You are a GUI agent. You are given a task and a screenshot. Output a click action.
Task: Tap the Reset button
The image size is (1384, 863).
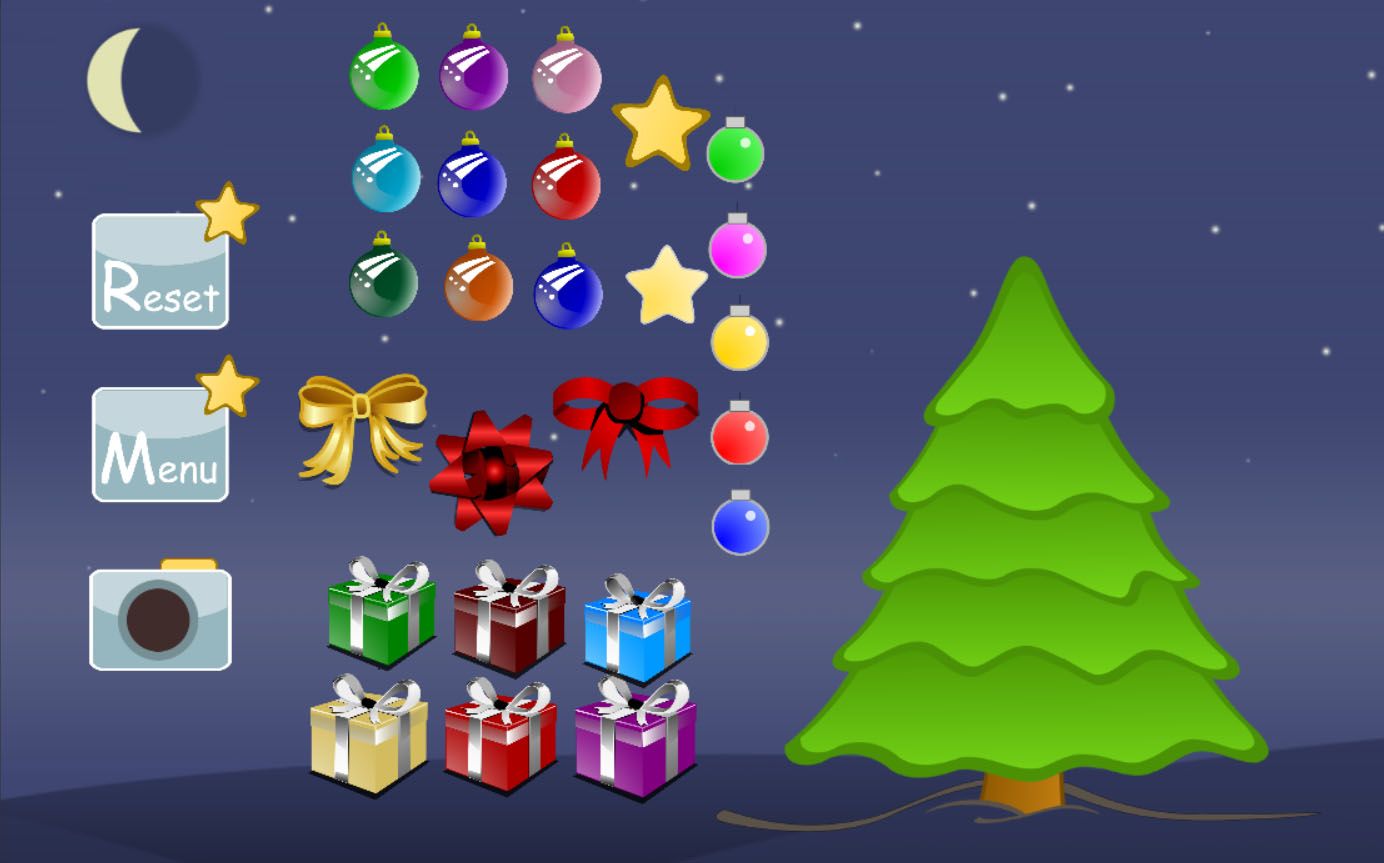click(160, 272)
